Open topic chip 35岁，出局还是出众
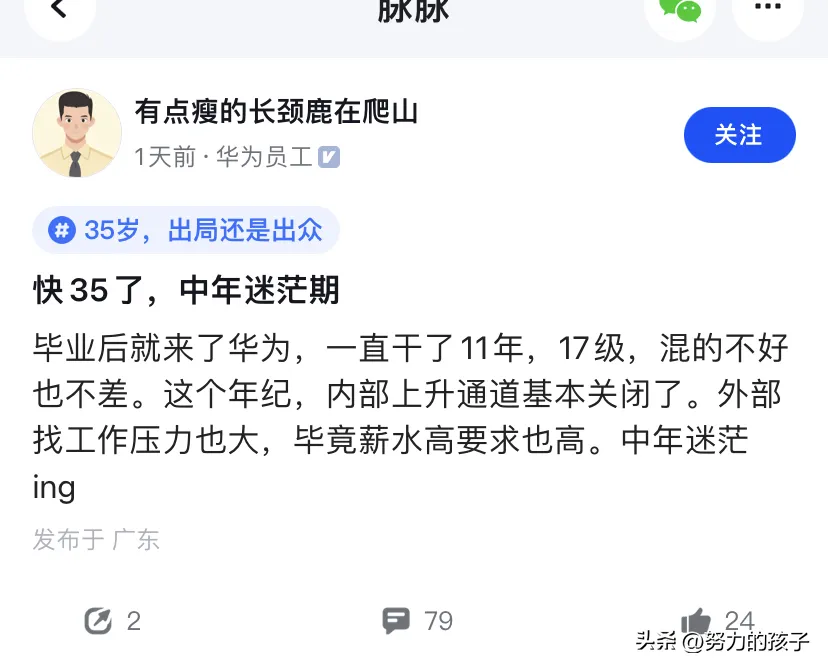 point(186,231)
